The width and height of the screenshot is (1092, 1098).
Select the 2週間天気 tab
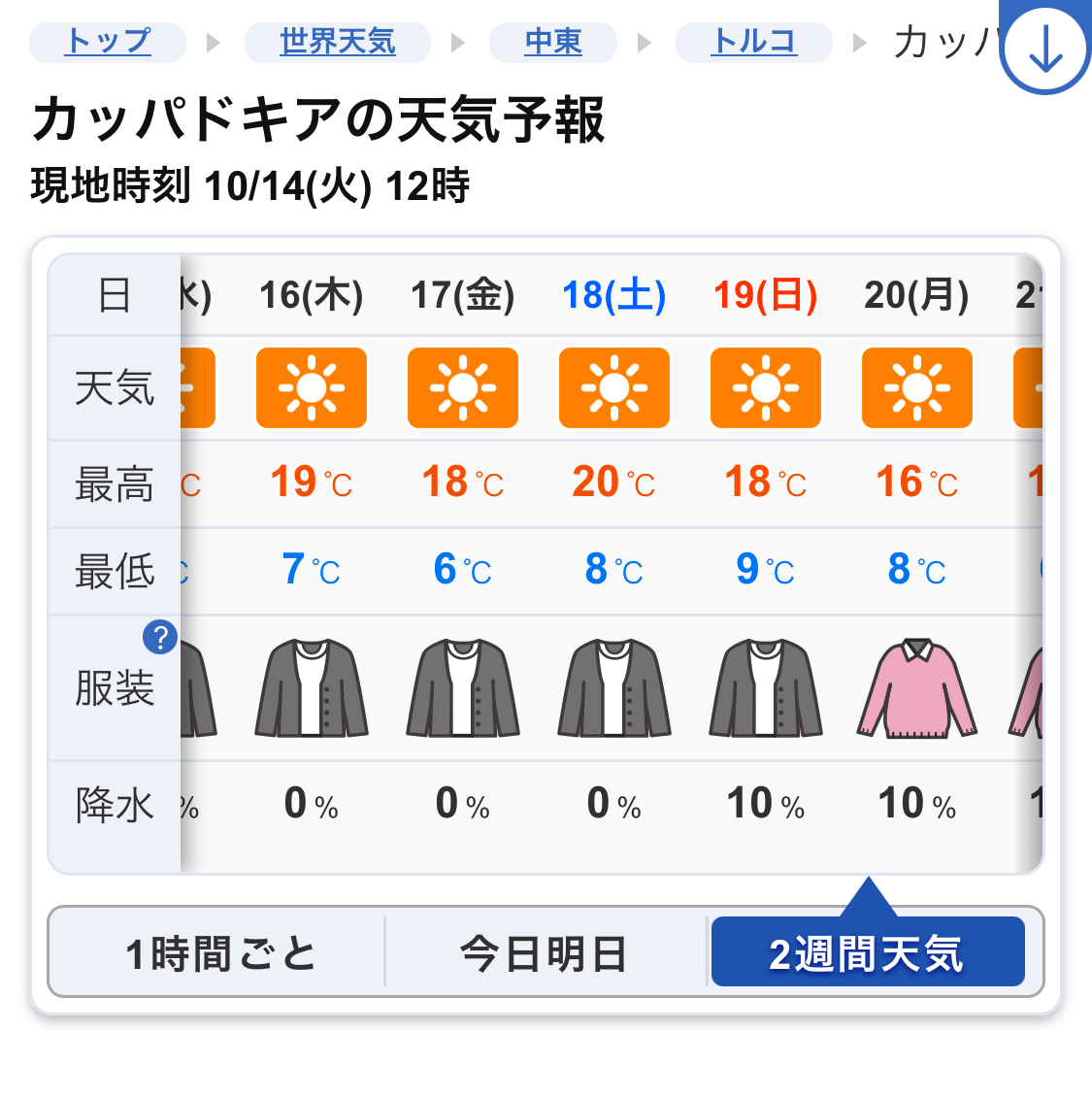867,952
